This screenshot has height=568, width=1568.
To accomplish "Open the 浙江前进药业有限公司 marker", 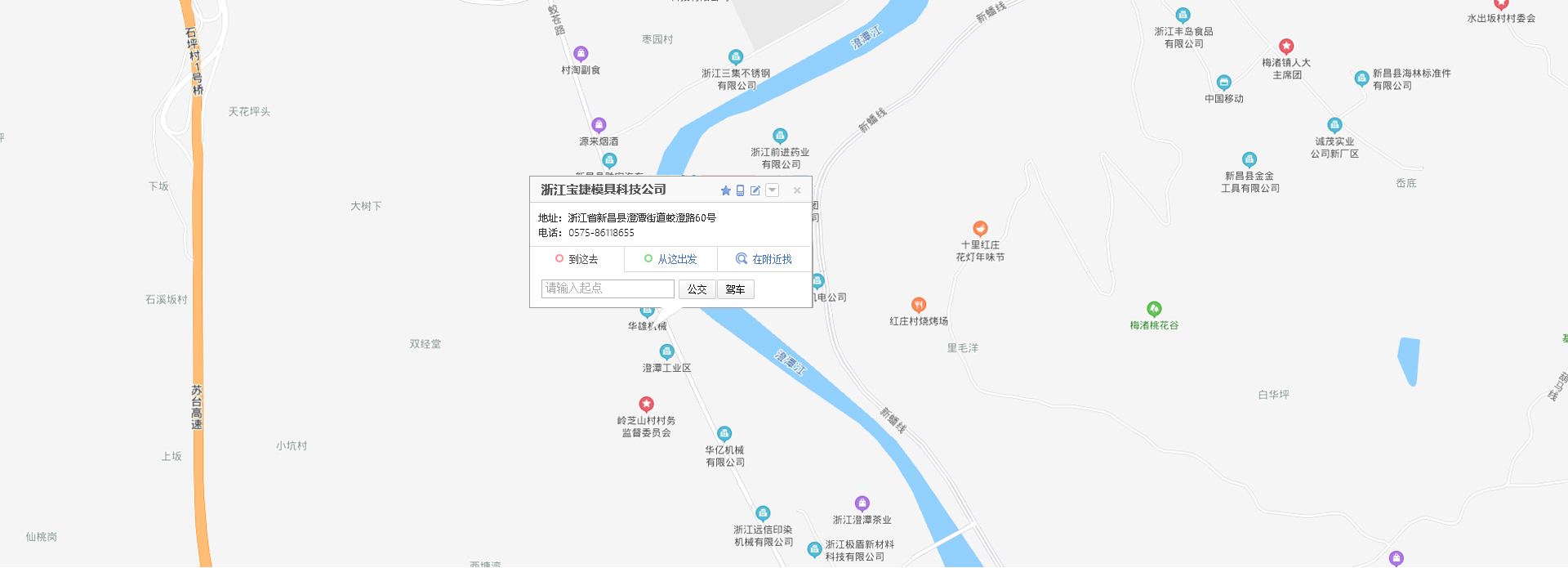I will (x=780, y=136).
